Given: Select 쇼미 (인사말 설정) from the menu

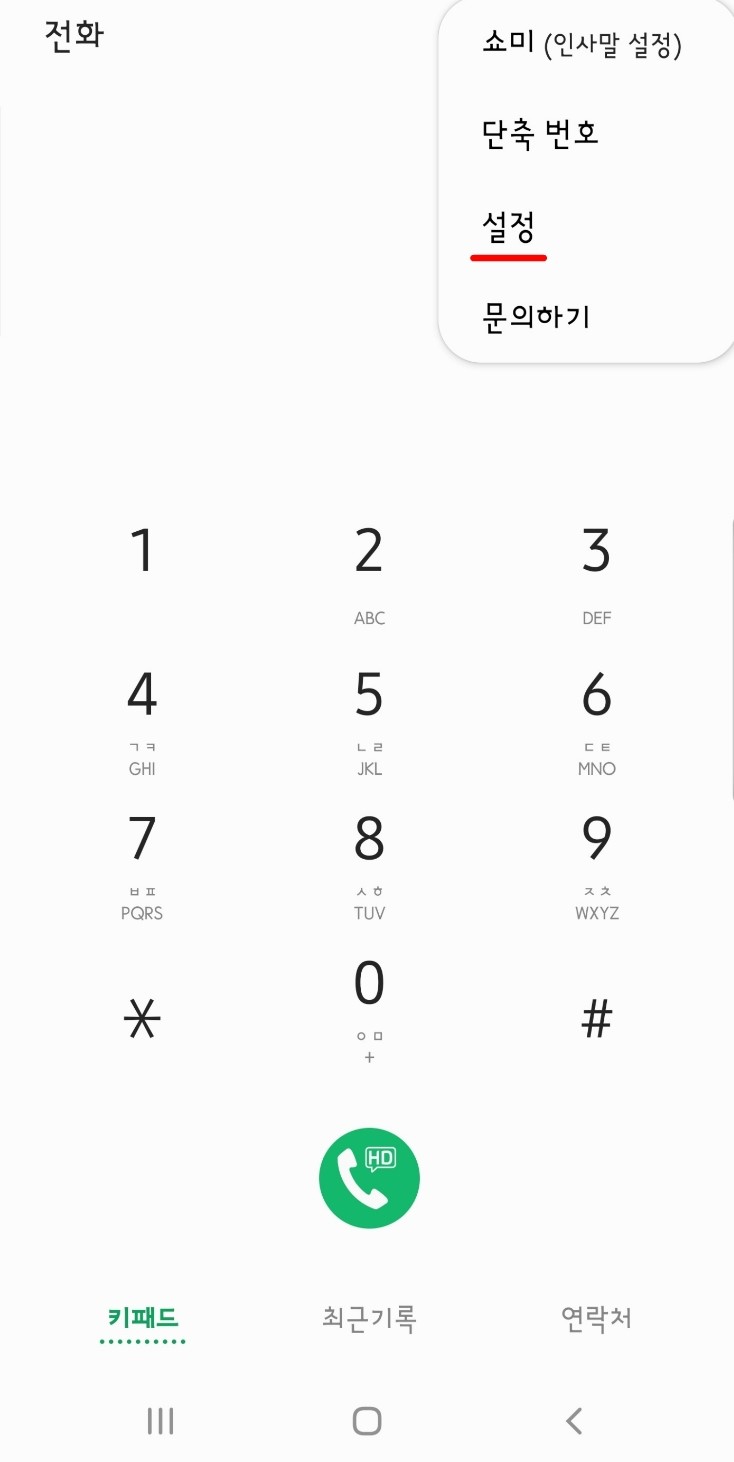Looking at the screenshot, I should pyautogui.click(x=586, y=45).
